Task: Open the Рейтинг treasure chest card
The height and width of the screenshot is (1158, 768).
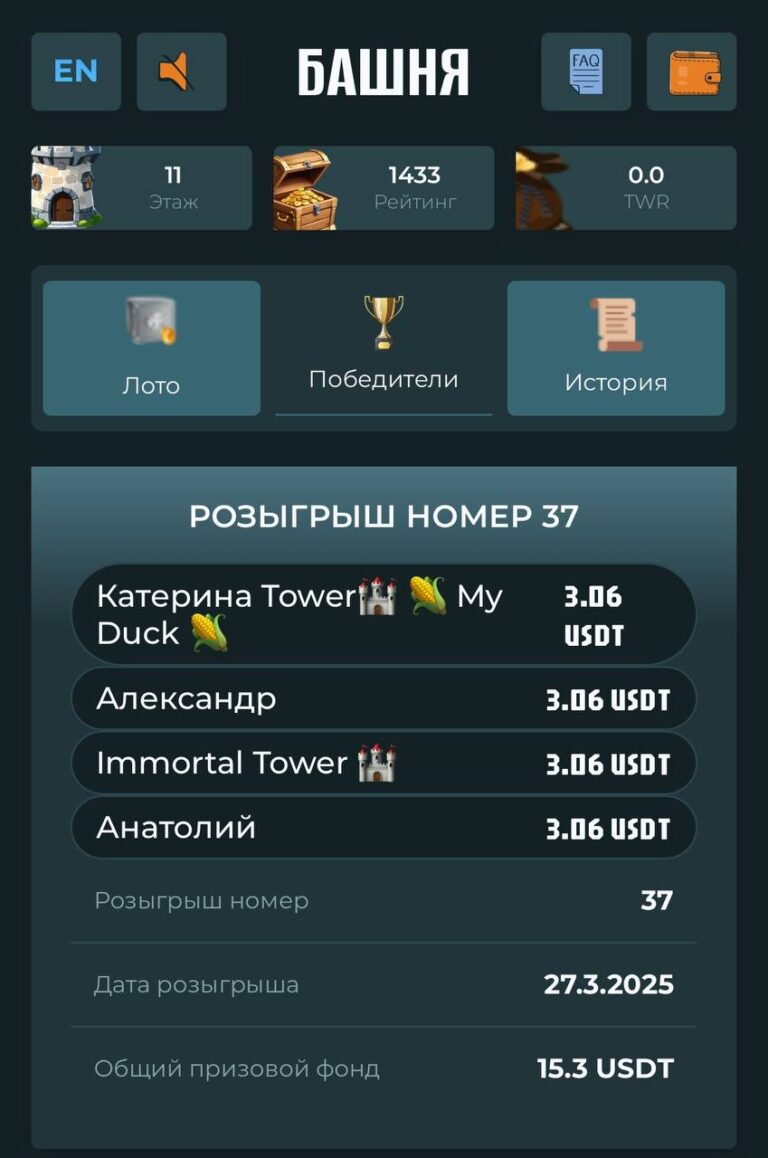Action: [x=383, y=188]
